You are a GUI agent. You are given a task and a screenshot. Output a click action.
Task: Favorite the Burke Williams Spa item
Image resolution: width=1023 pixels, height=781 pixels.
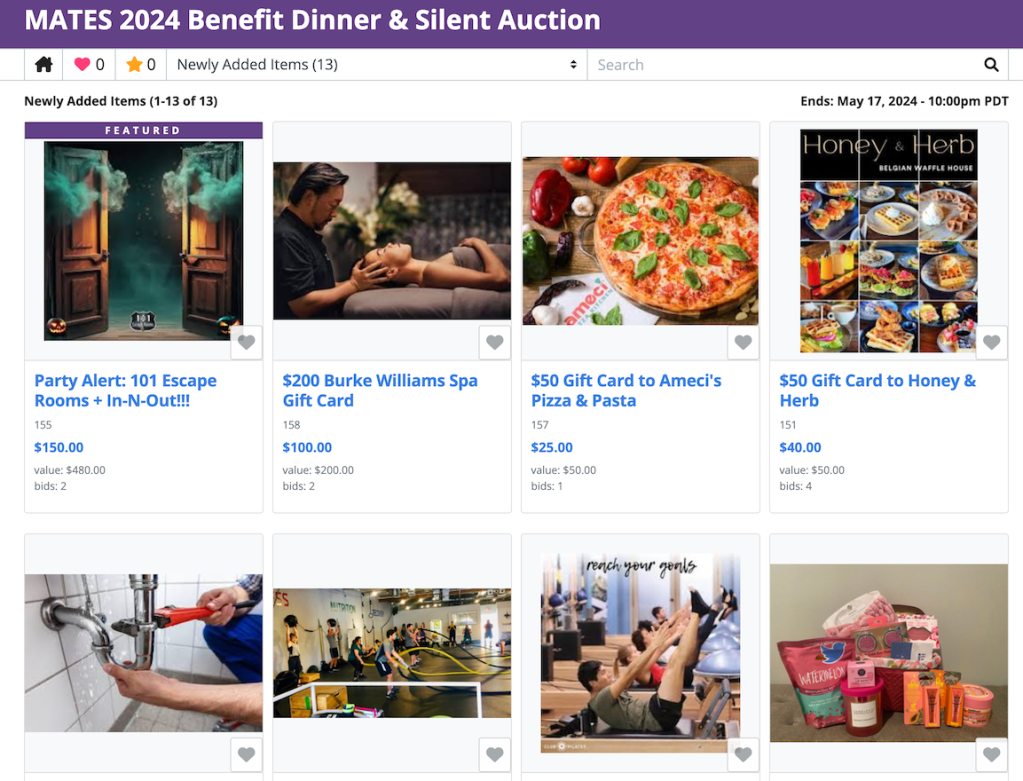(495, 343)
